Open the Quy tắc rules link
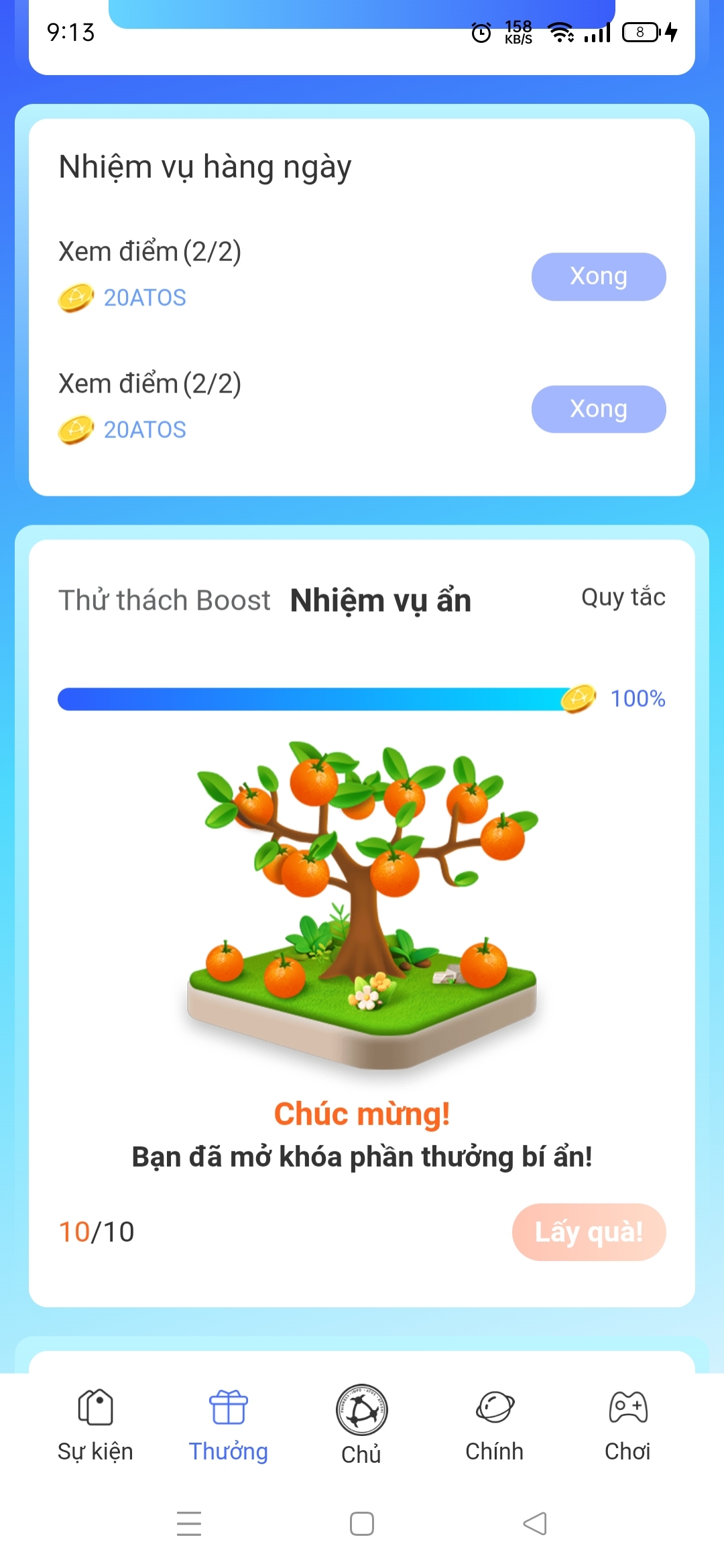Image resolution: width=724 pixels, height=1568 pixels. pos(623,597)
